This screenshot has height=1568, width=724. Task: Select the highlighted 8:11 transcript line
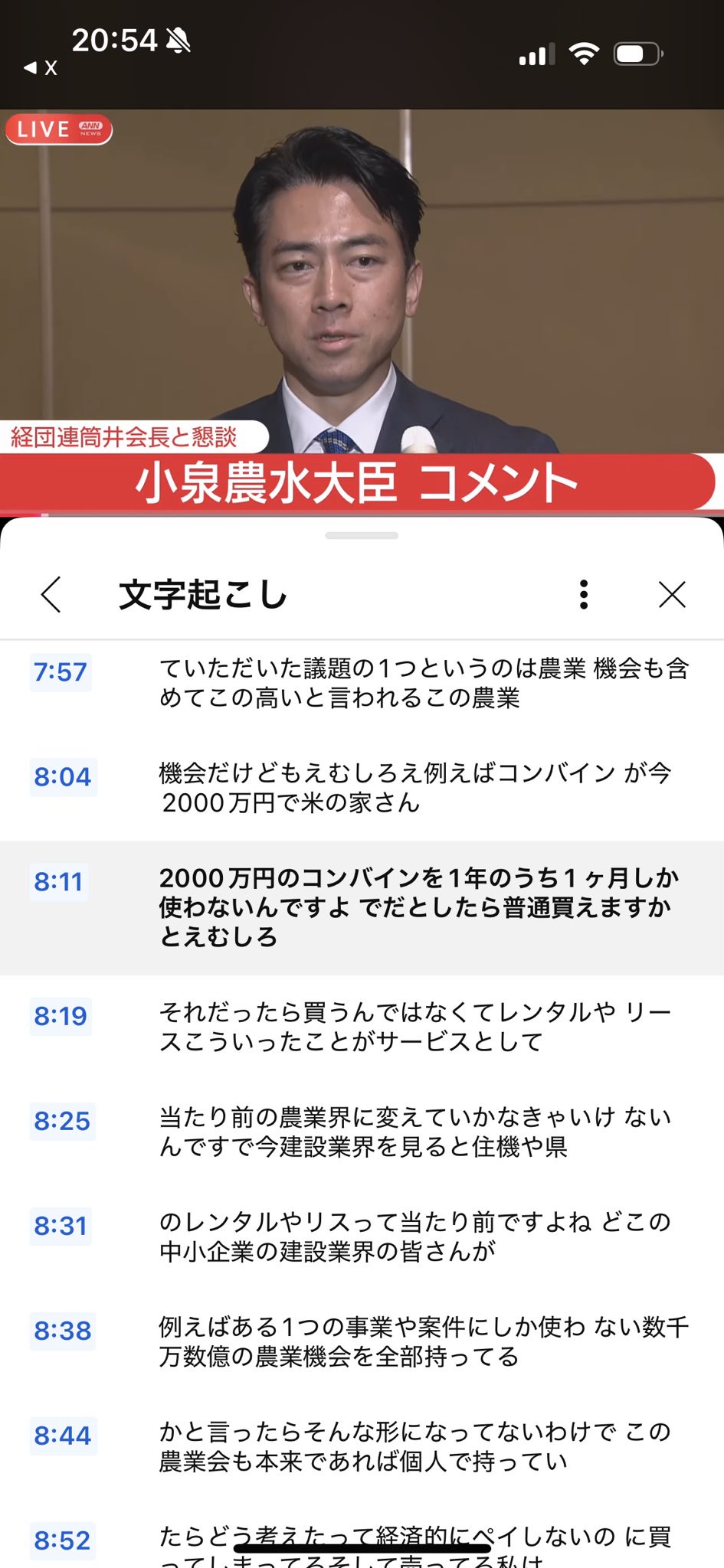tap(362, 908)
